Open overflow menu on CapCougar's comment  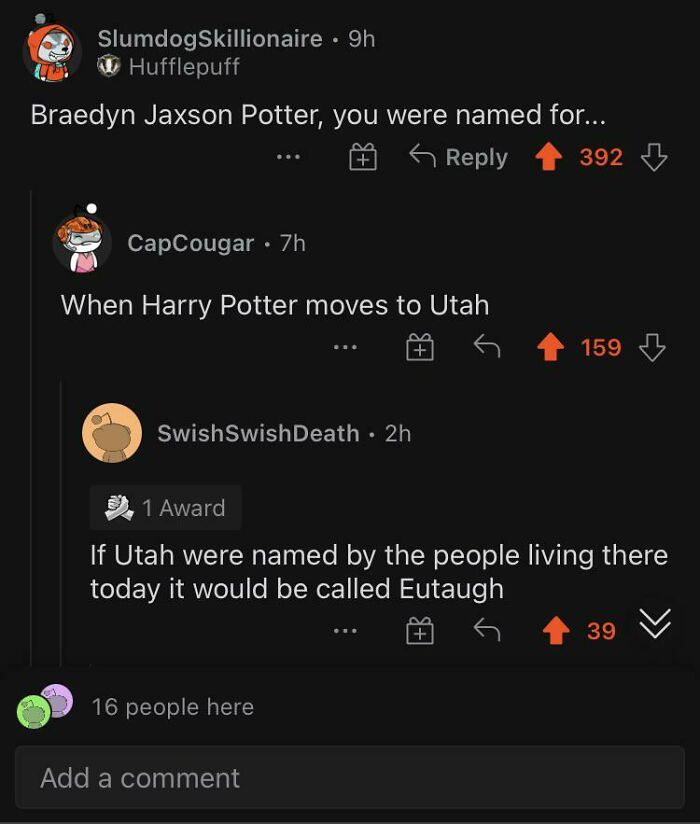click(x=345, y=348)
